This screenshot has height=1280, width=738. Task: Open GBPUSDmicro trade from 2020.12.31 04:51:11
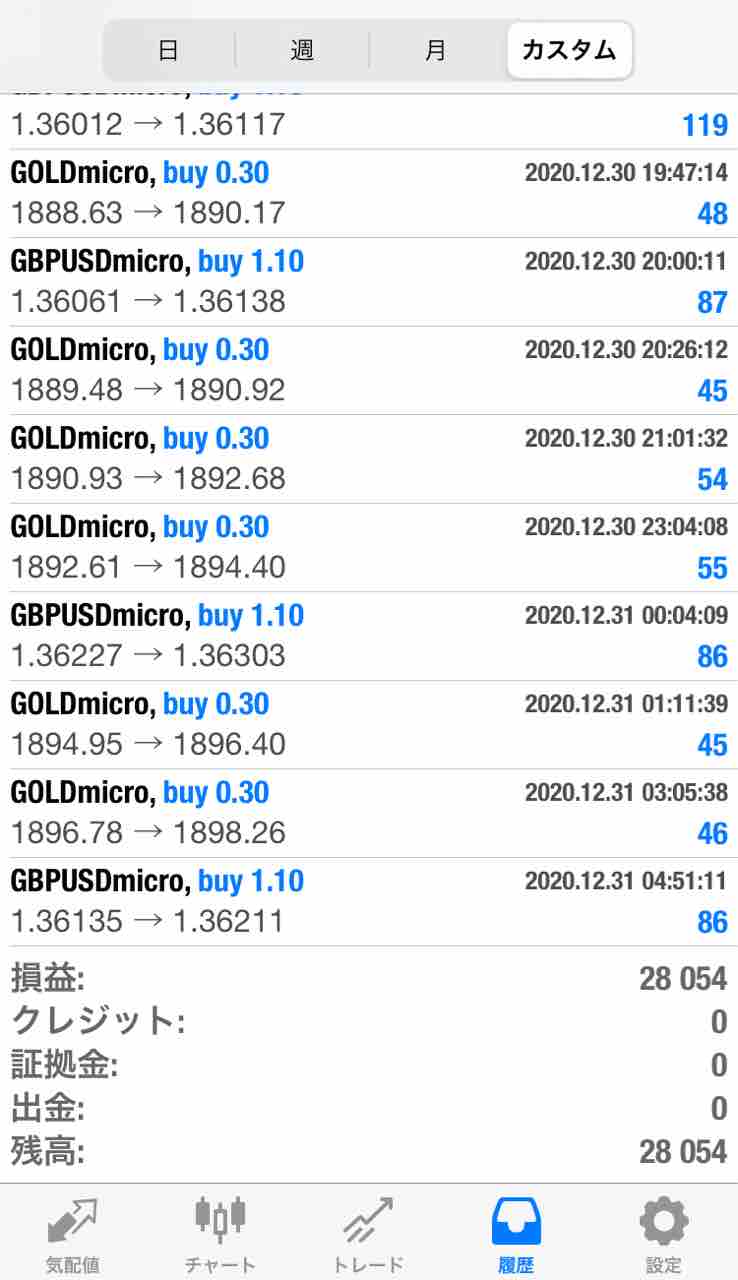[x=368, y=901]
